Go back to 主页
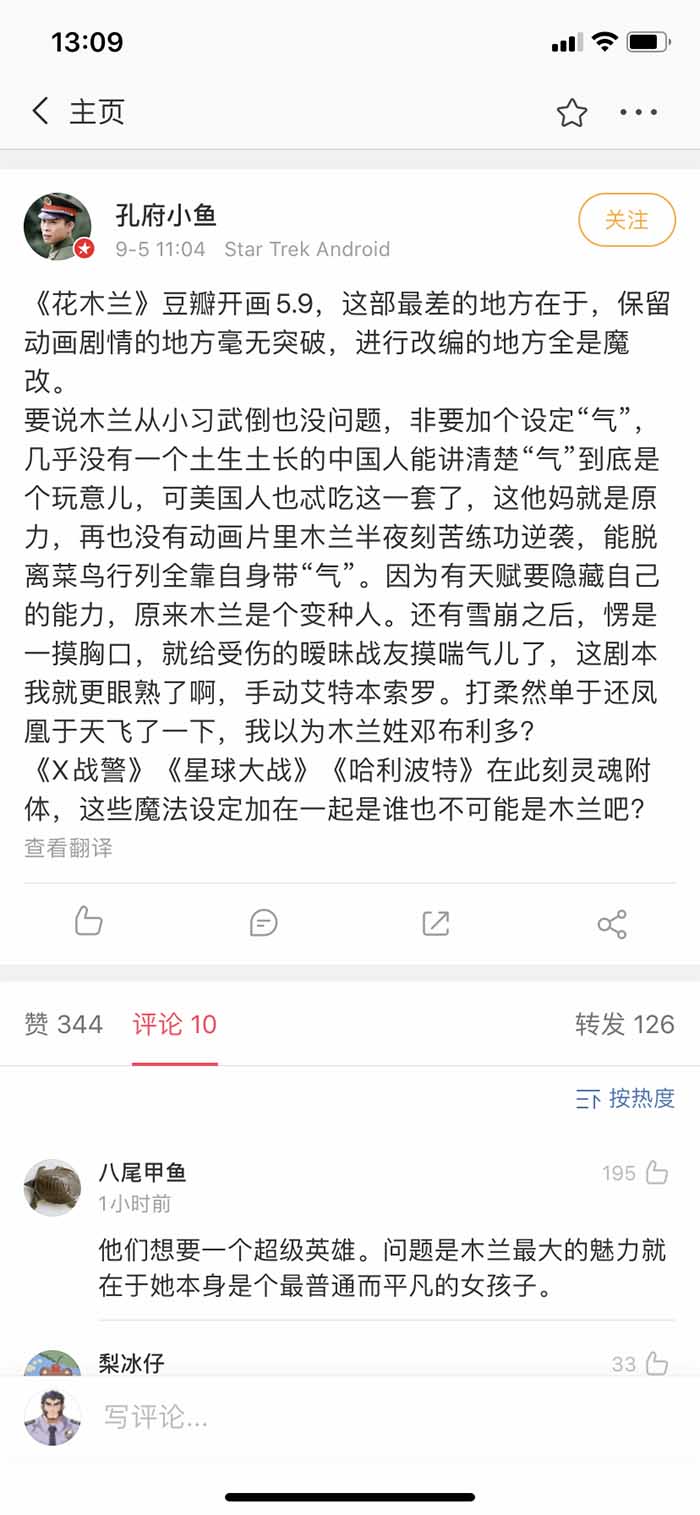The image size is (700, 1515). coord(77,111)
